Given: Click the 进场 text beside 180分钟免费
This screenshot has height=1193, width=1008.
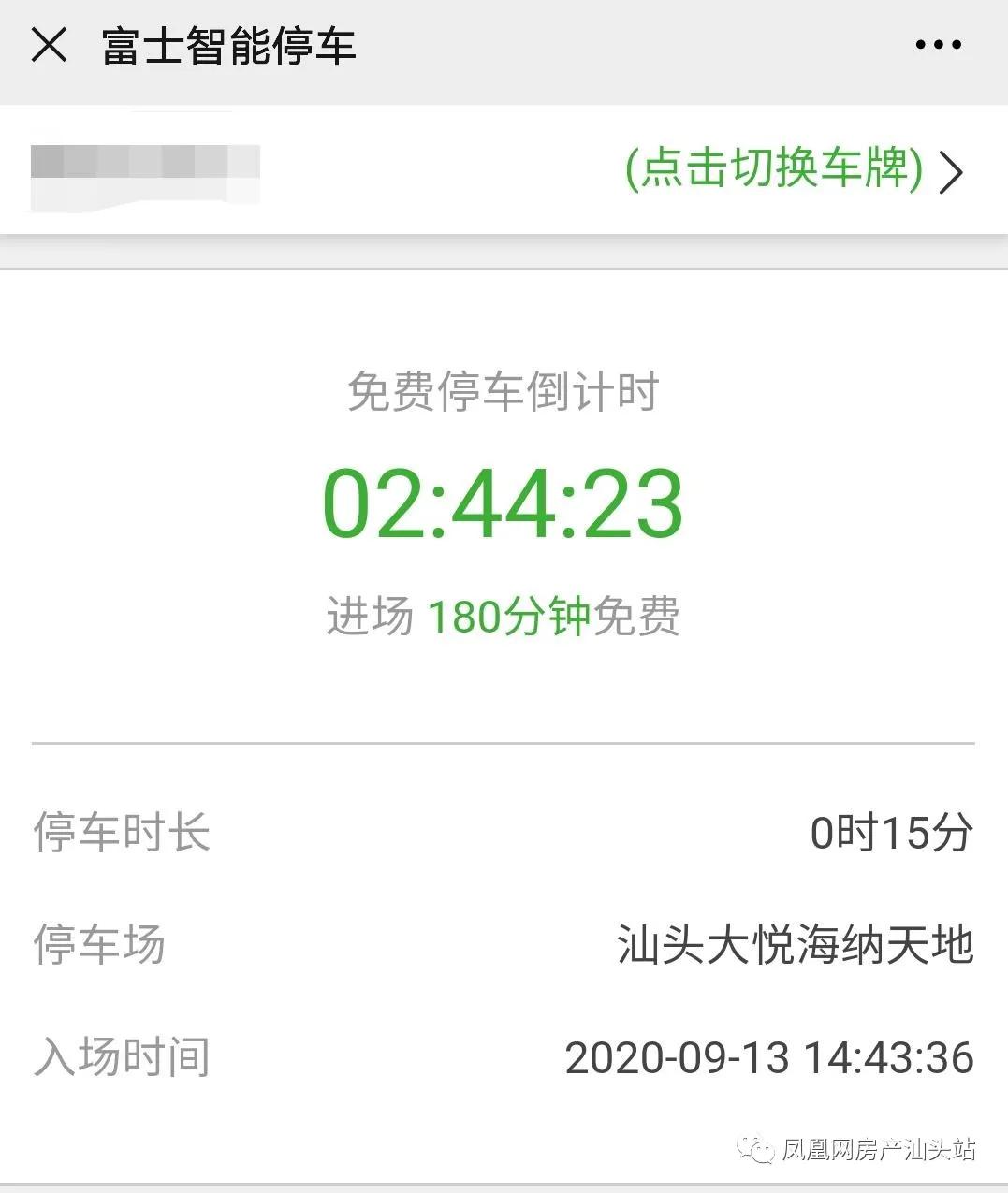Looking at the screenshot, I should point(371,615).
